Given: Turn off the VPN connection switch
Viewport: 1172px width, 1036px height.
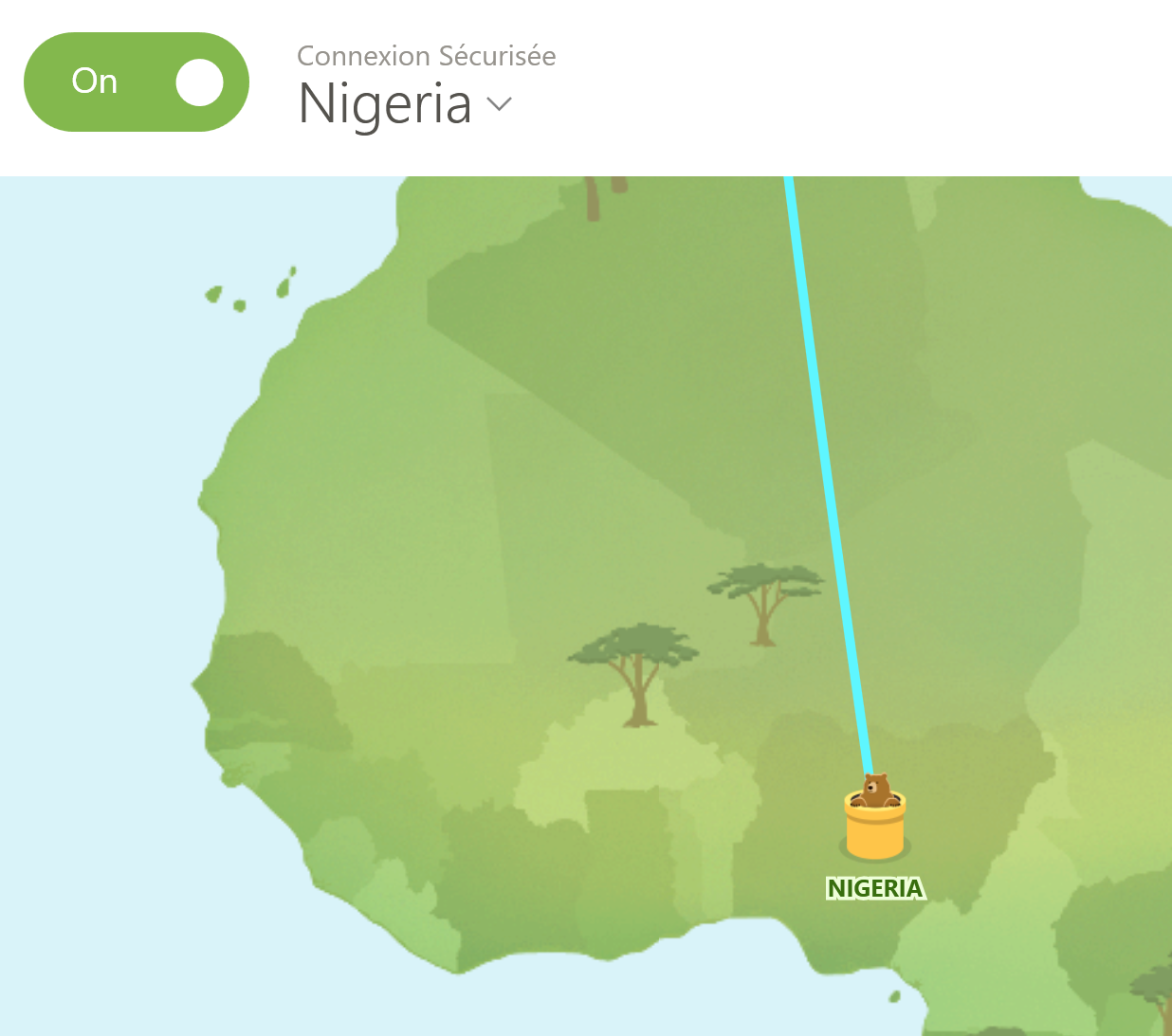Looking at the screenshot, I should point(137,82).
